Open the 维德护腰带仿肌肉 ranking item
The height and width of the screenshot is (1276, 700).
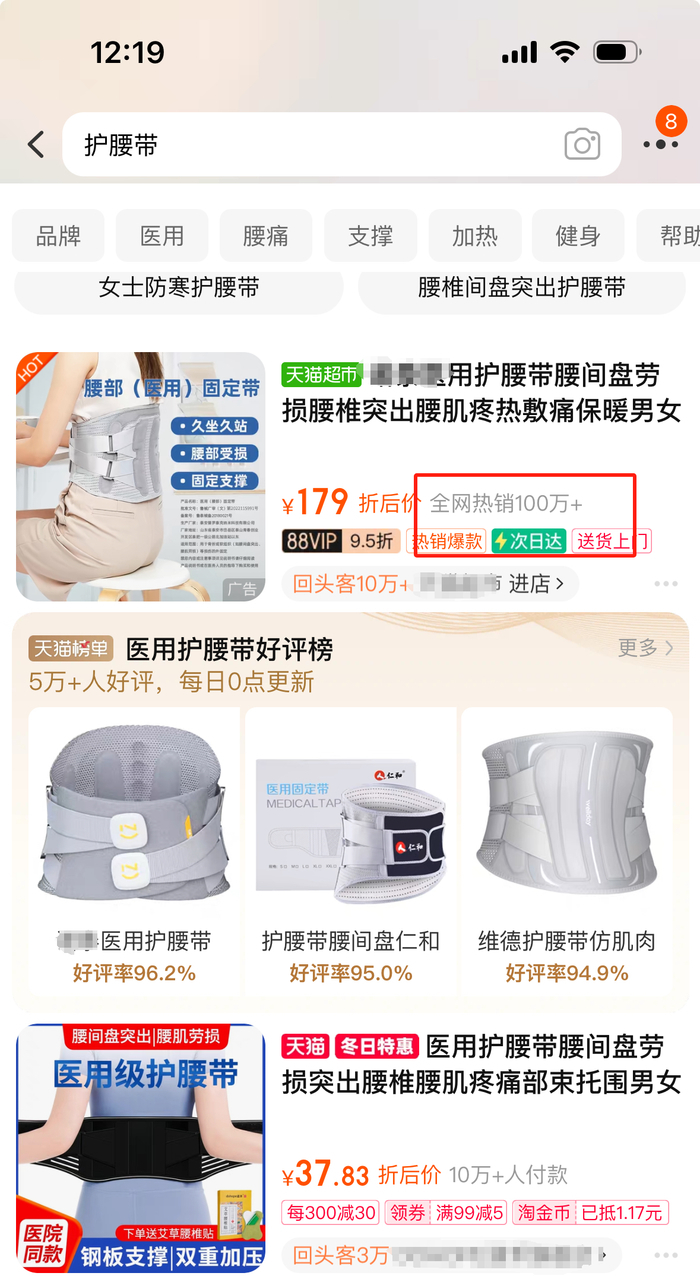click(566, 850)
